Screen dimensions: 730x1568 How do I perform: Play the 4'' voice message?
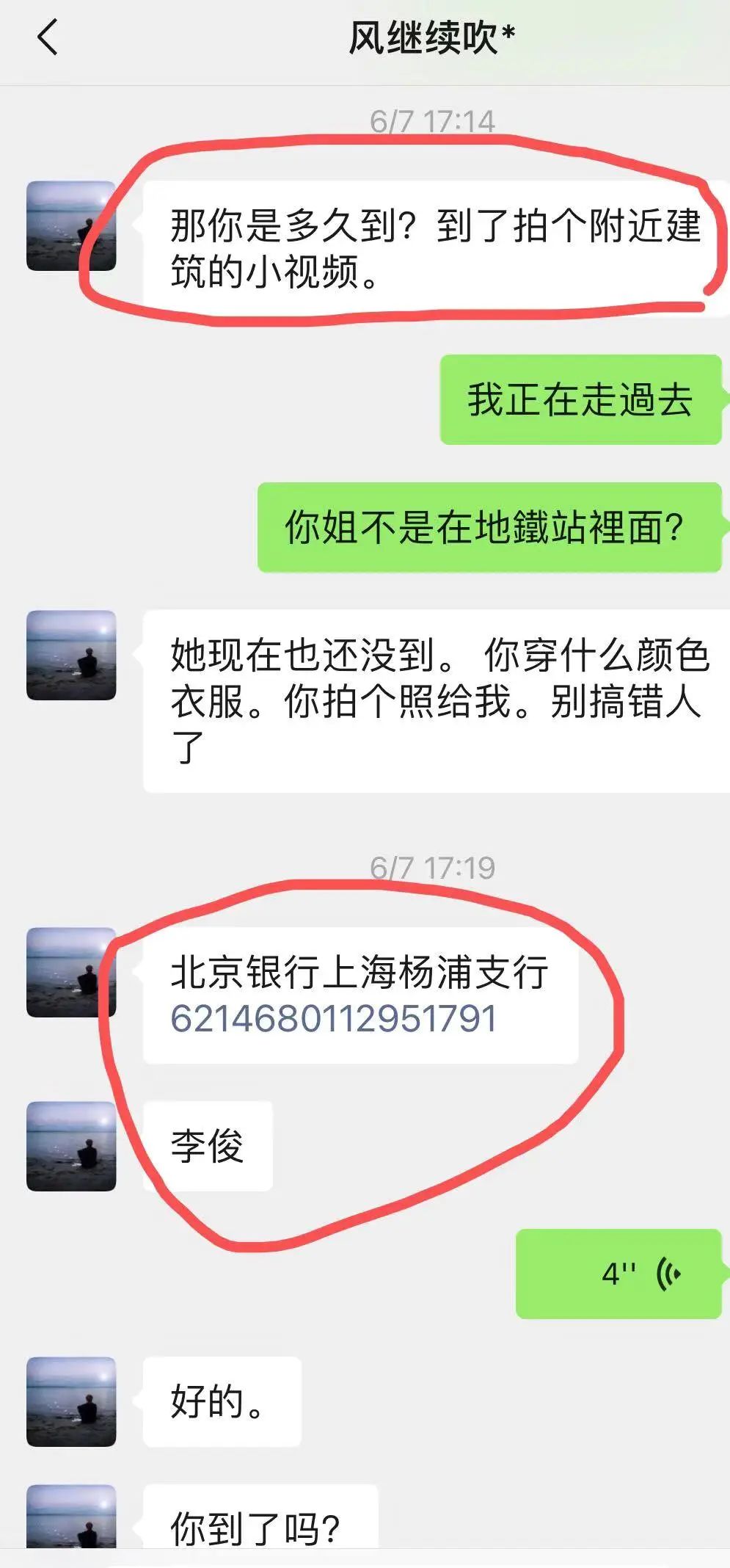[x=618, y=1273]
